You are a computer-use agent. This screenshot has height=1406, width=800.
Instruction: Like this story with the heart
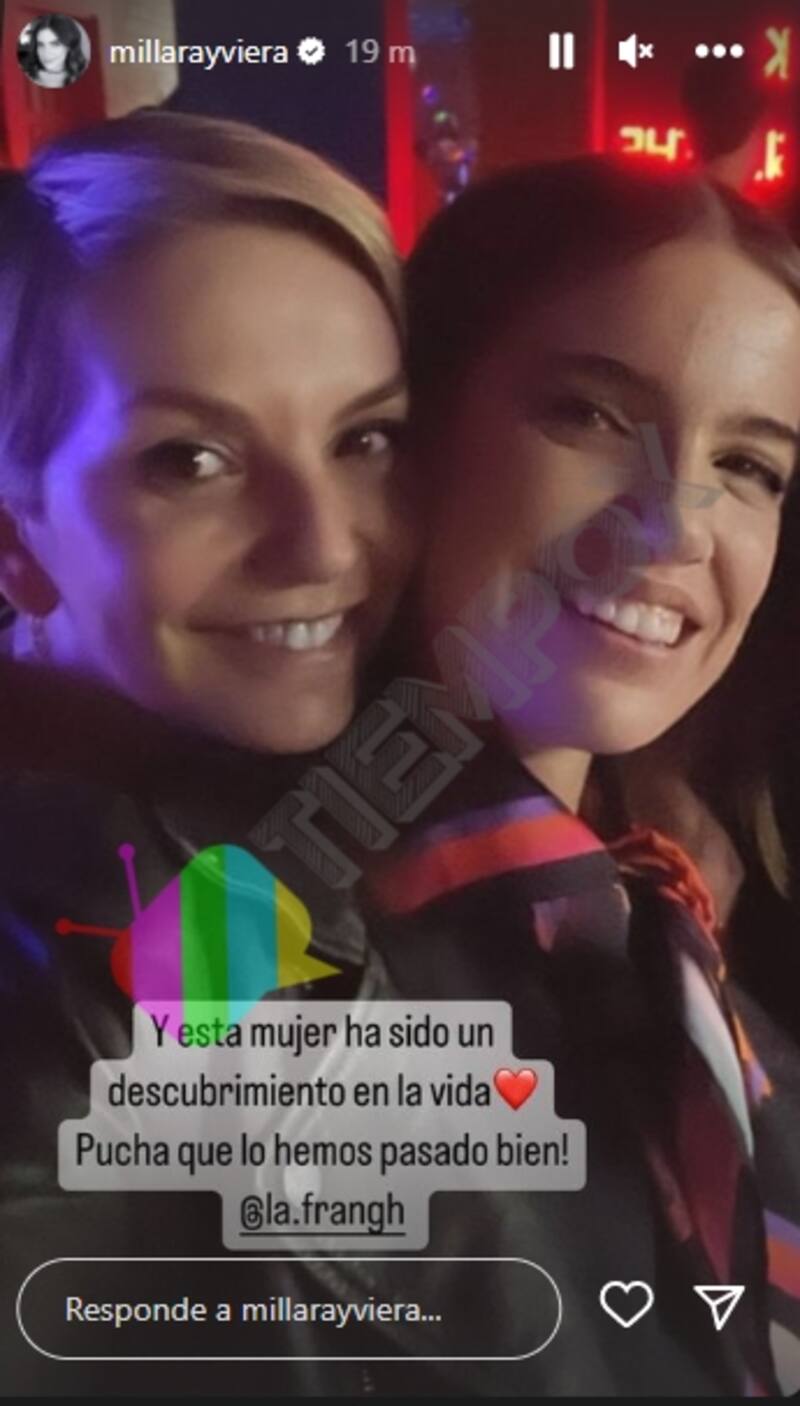click(x=626, y=1305)
